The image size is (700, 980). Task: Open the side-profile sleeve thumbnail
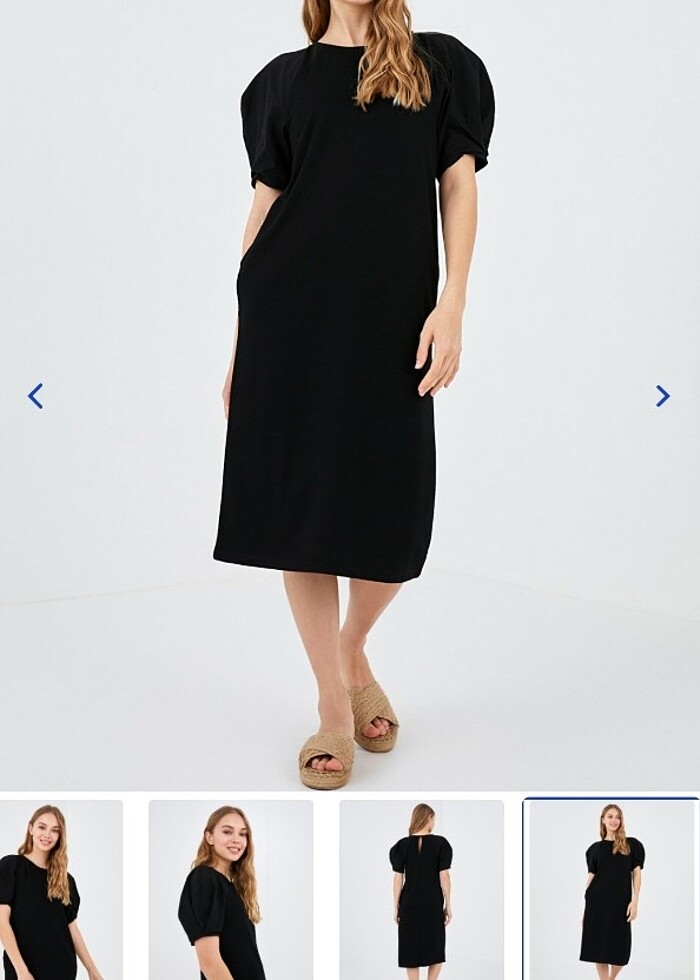pos(230,889)
